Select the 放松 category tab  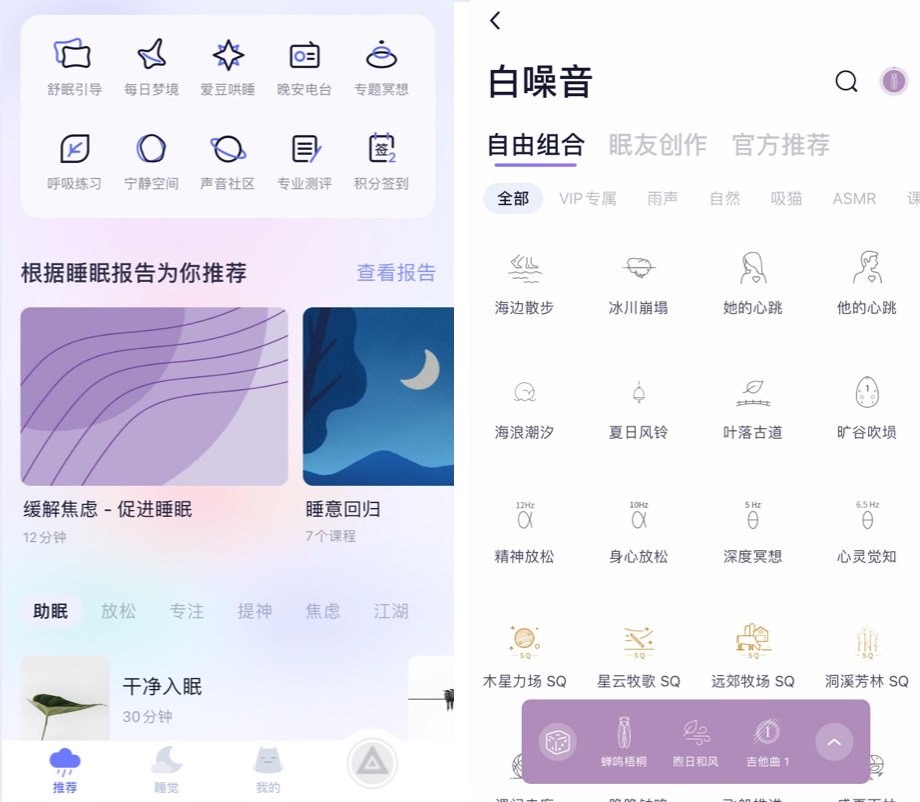[x=118, y=611]
